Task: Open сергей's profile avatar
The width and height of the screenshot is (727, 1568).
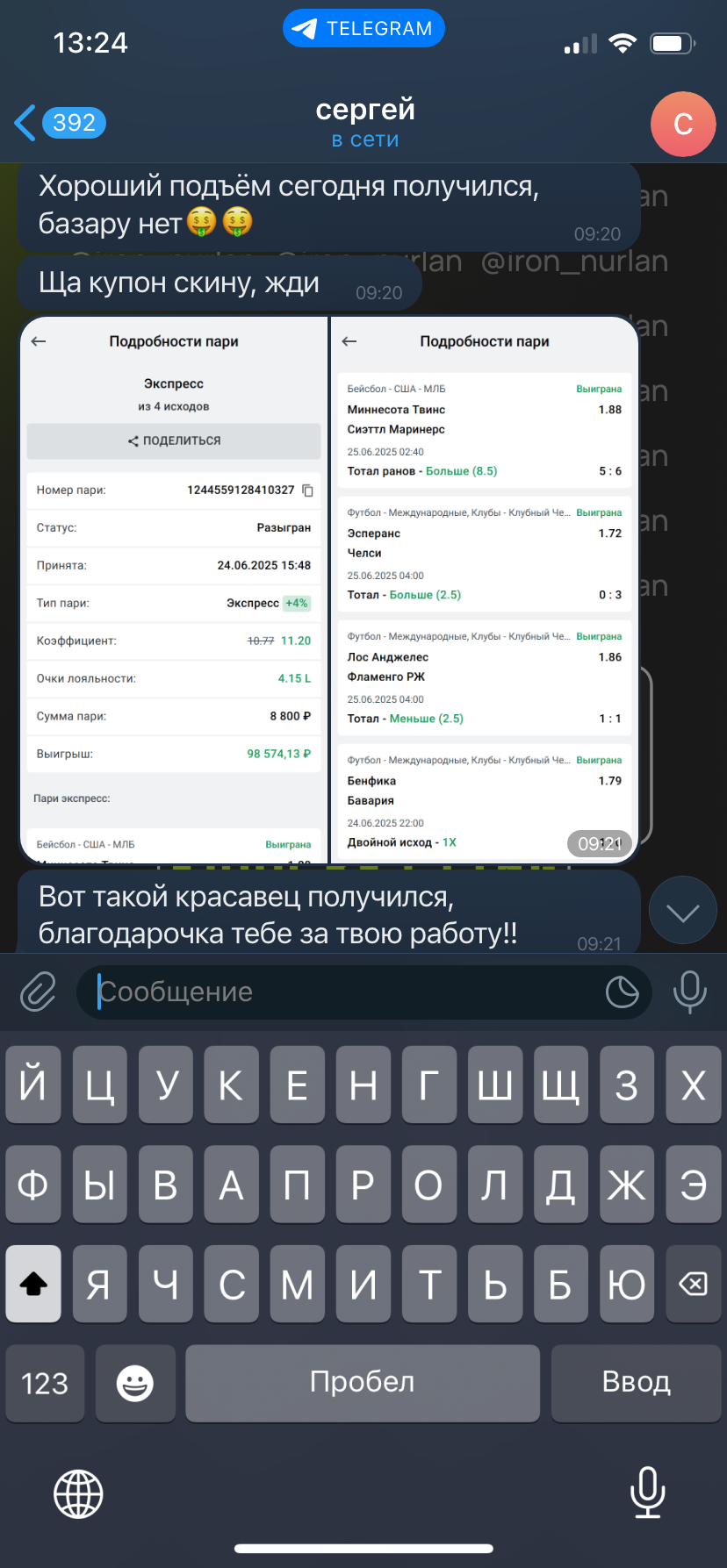Action: pyautogui.click(x=683, y=124)
